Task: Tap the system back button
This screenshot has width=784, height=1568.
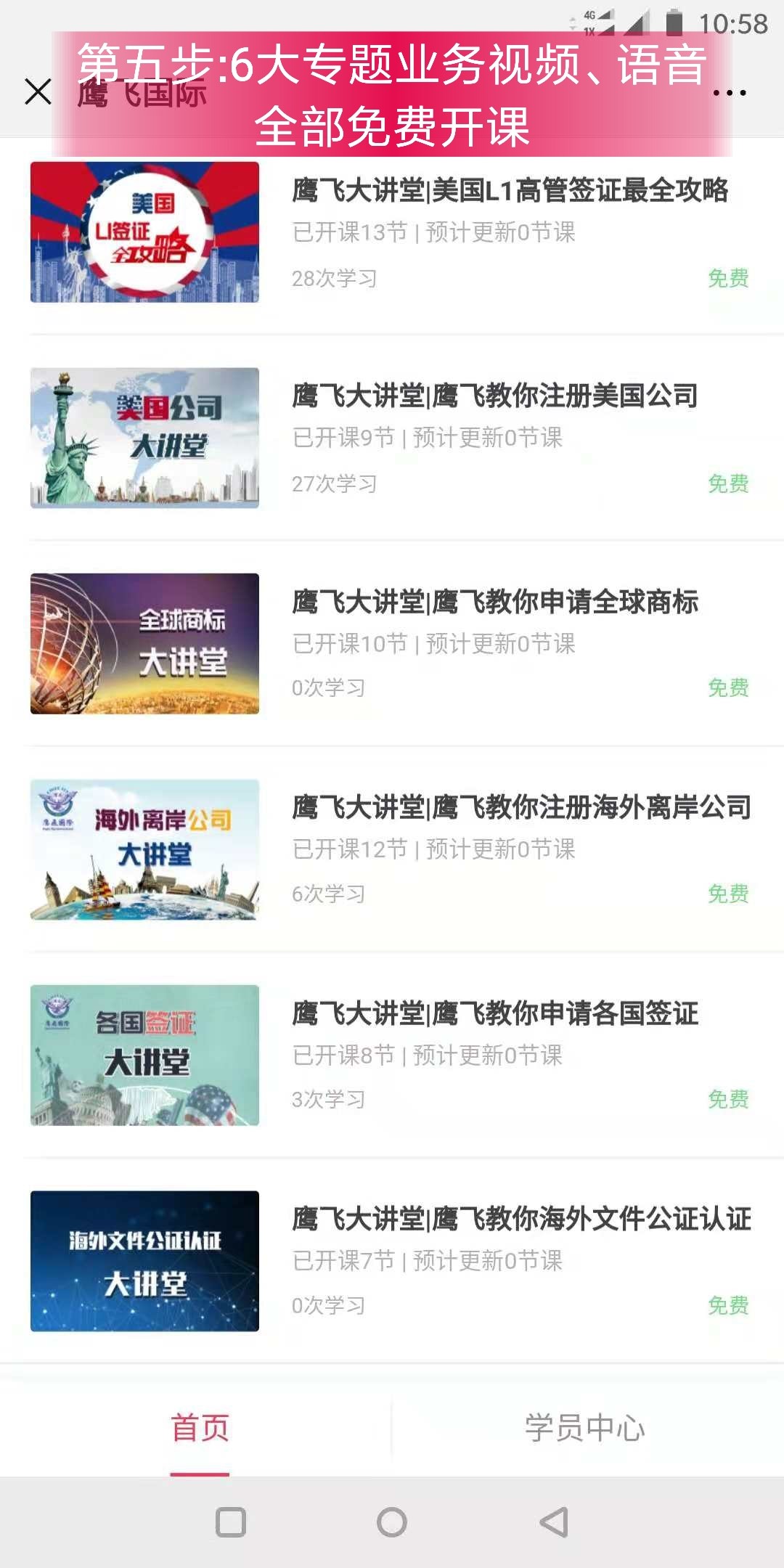Action: [x=554, y=1522]
